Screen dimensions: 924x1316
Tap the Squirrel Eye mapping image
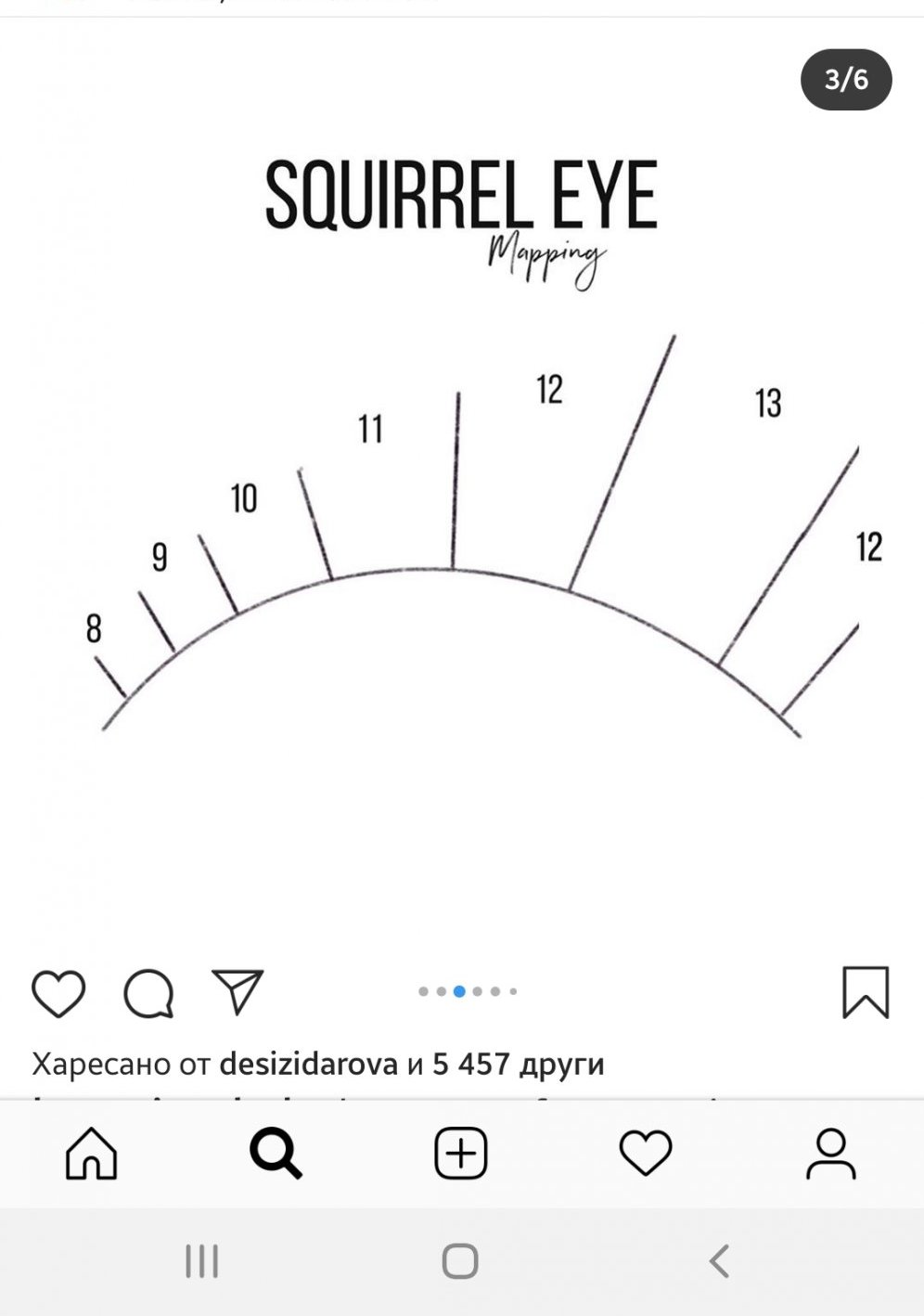tap(462, 483)
